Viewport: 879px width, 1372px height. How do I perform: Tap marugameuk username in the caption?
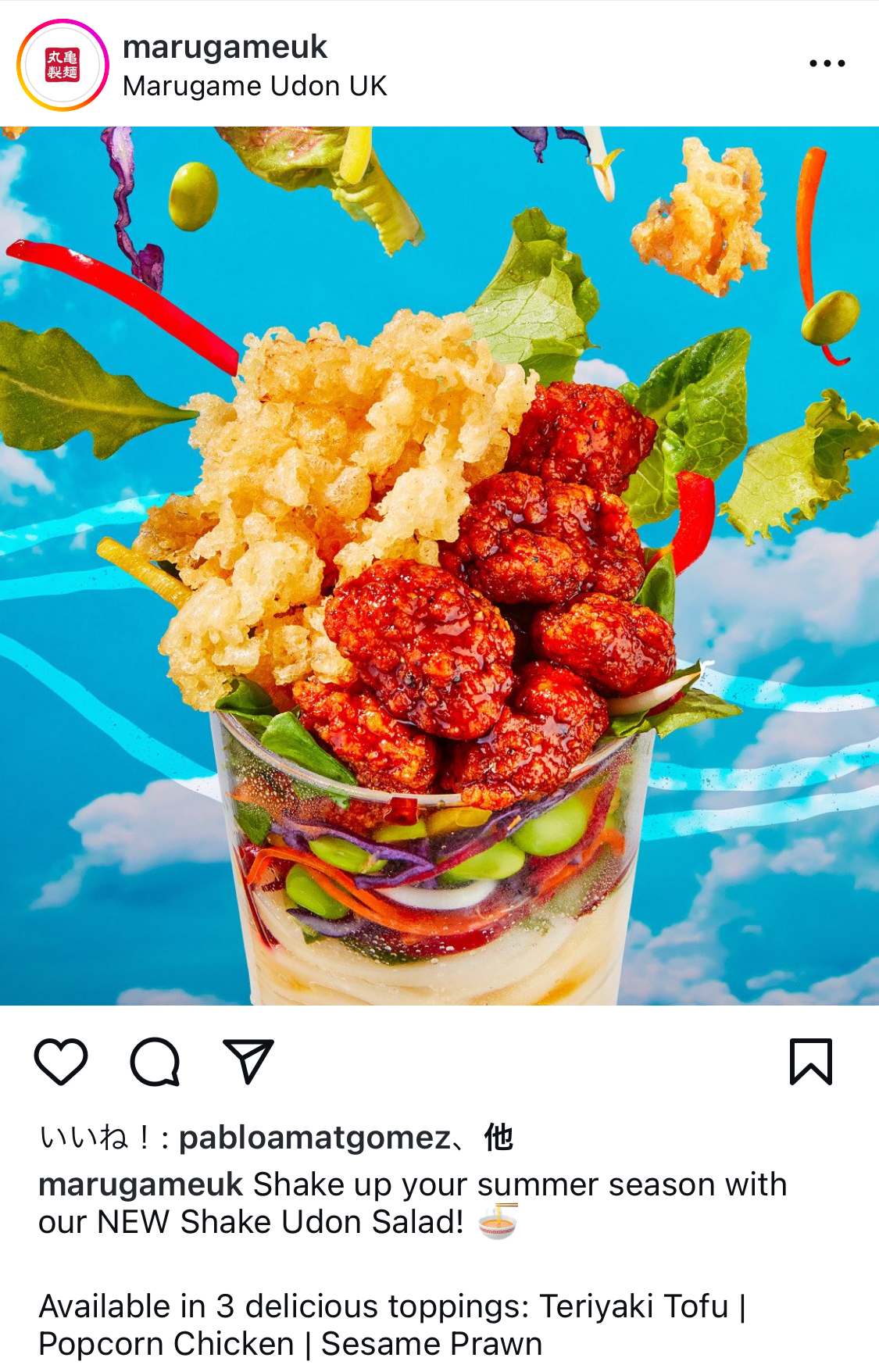tap(141, 1184)
